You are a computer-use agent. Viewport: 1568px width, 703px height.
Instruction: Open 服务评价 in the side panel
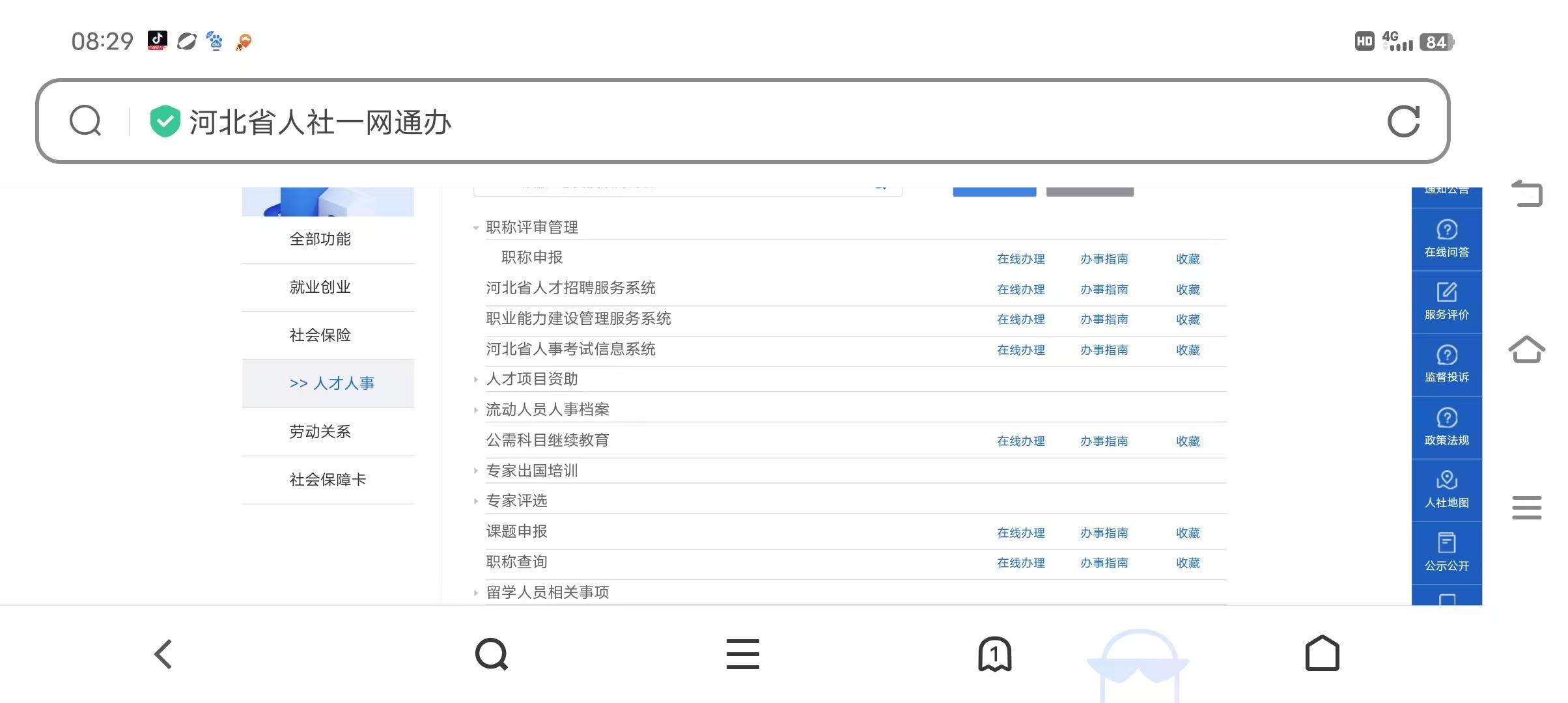click(1446, 301)
